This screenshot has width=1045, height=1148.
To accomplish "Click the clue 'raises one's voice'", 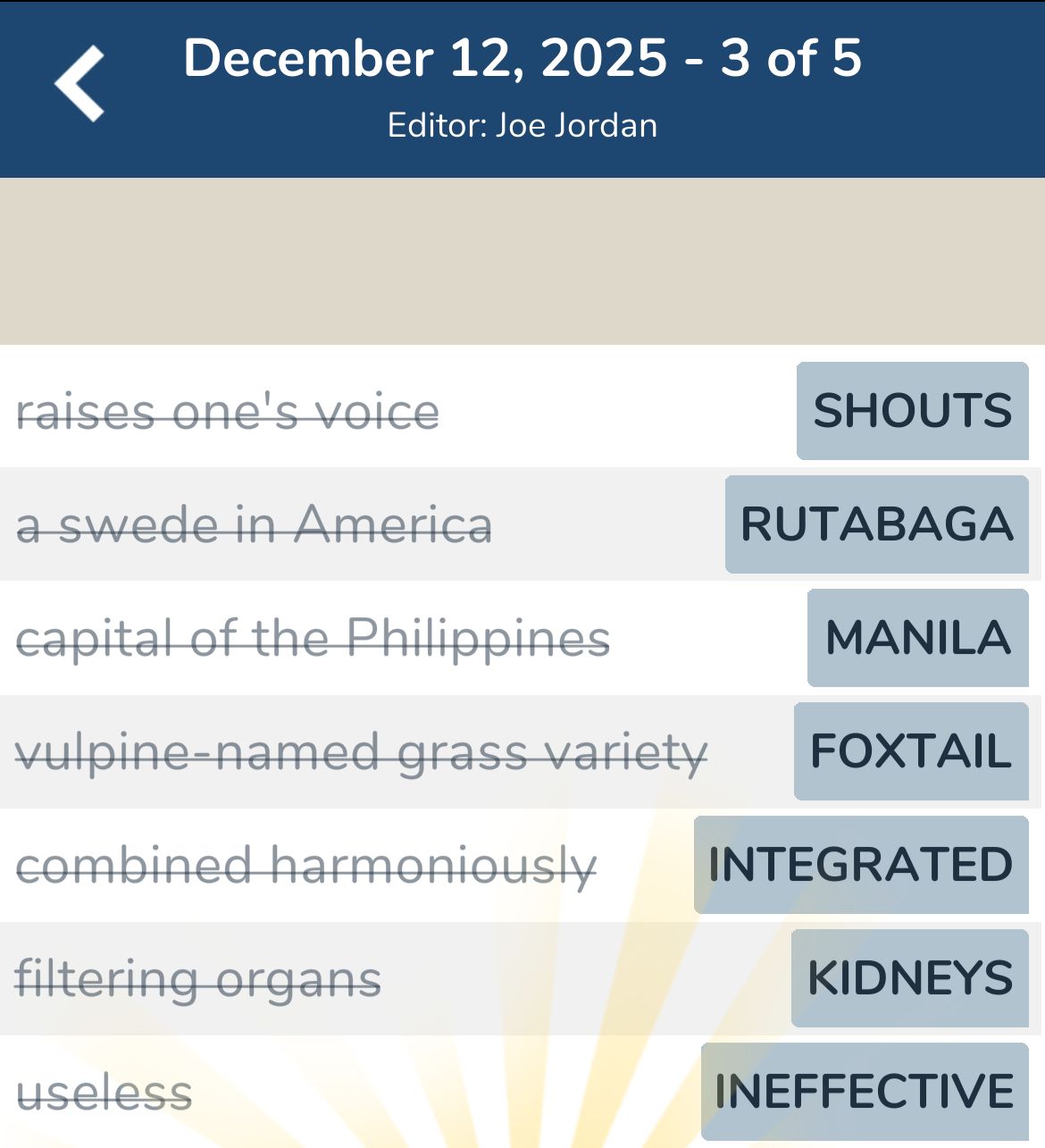I will pyautogui.click(x=229, y=412).
